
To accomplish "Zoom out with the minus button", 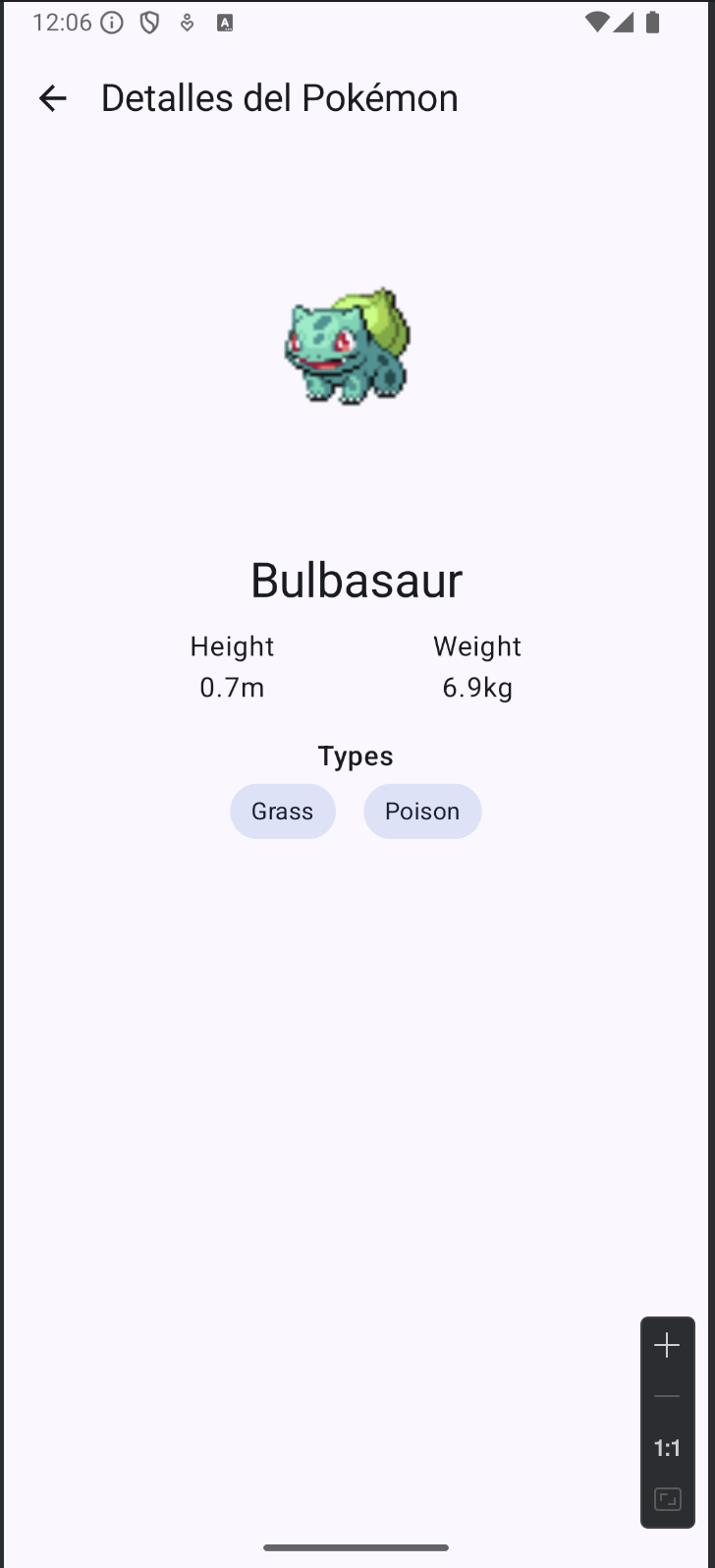I will click(x=667, y=1397).
